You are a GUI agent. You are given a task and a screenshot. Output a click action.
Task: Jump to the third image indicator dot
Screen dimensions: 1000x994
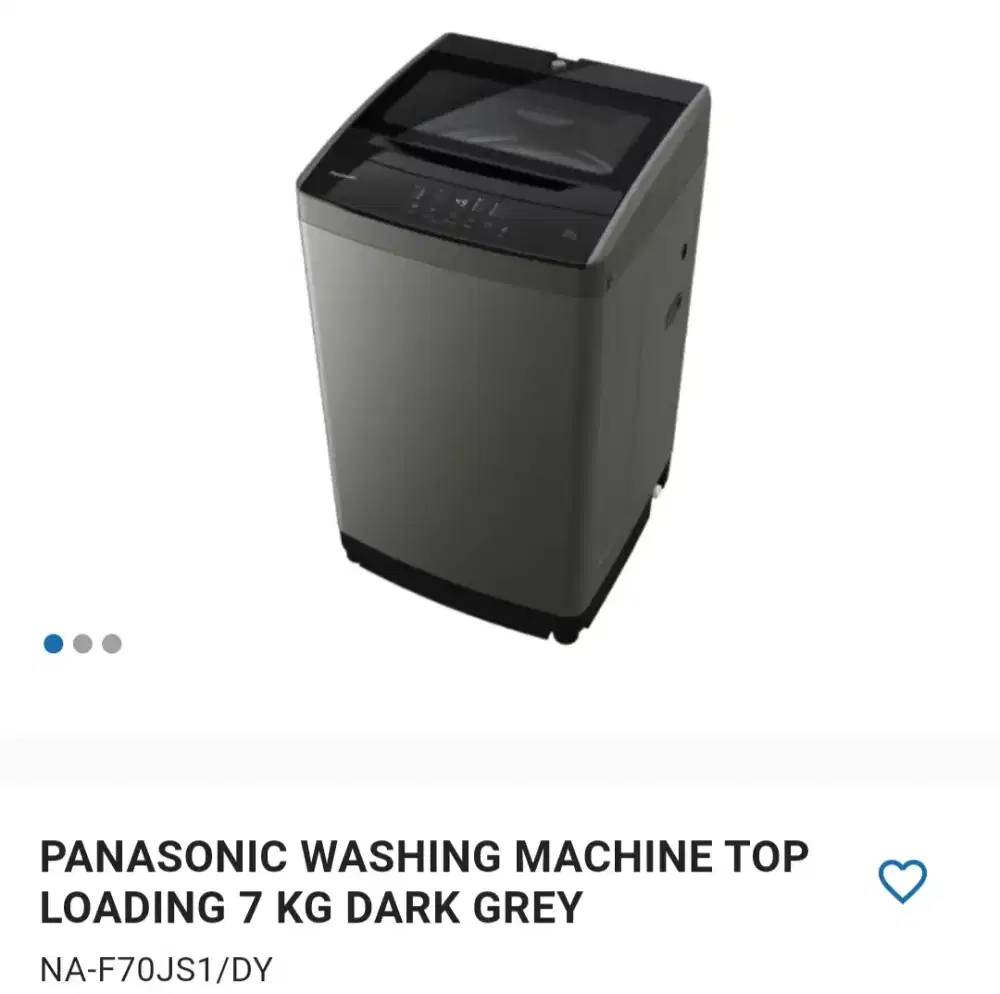[x=112, y=644]
